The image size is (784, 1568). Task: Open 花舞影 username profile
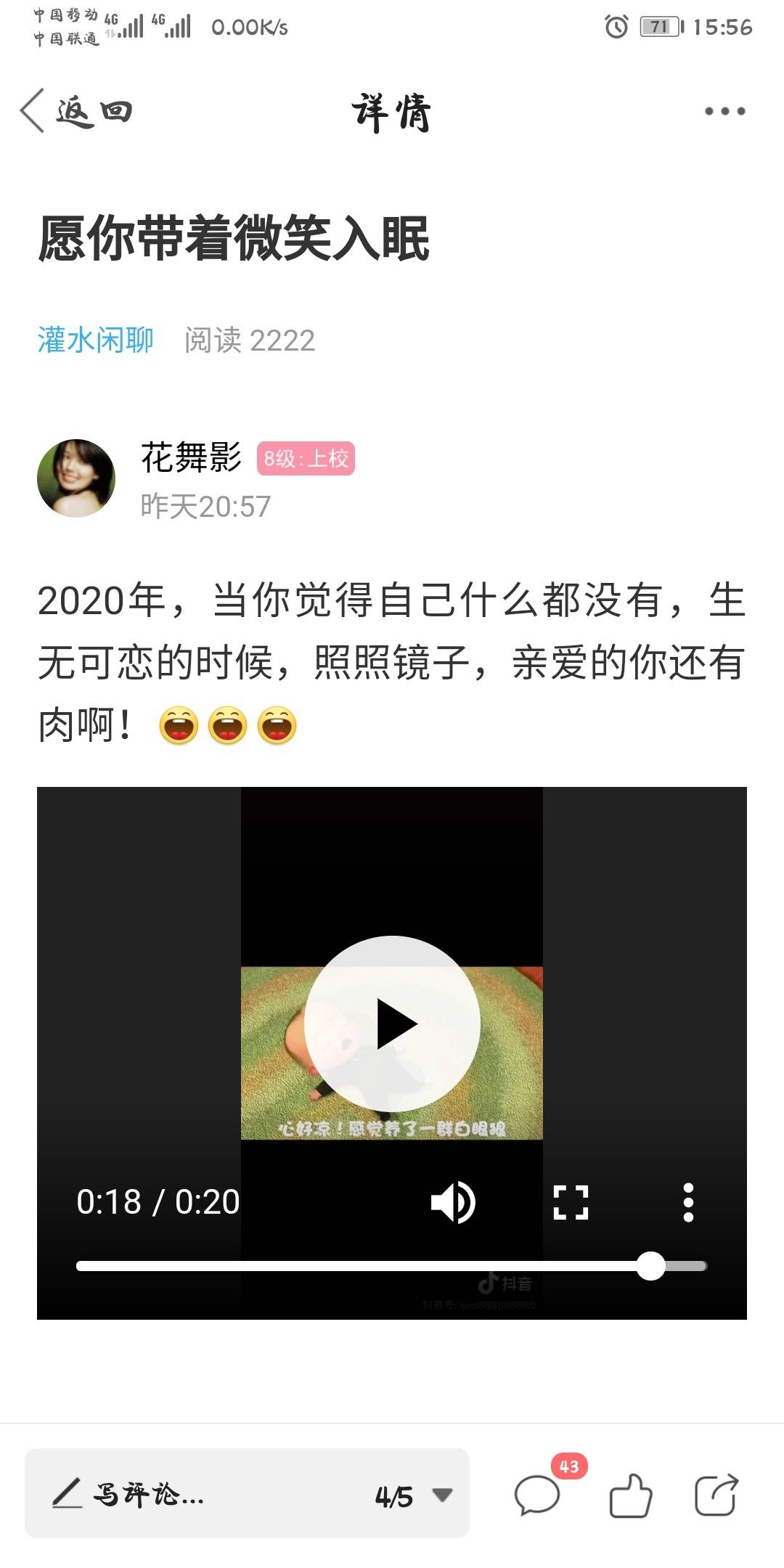click(191, 457)
